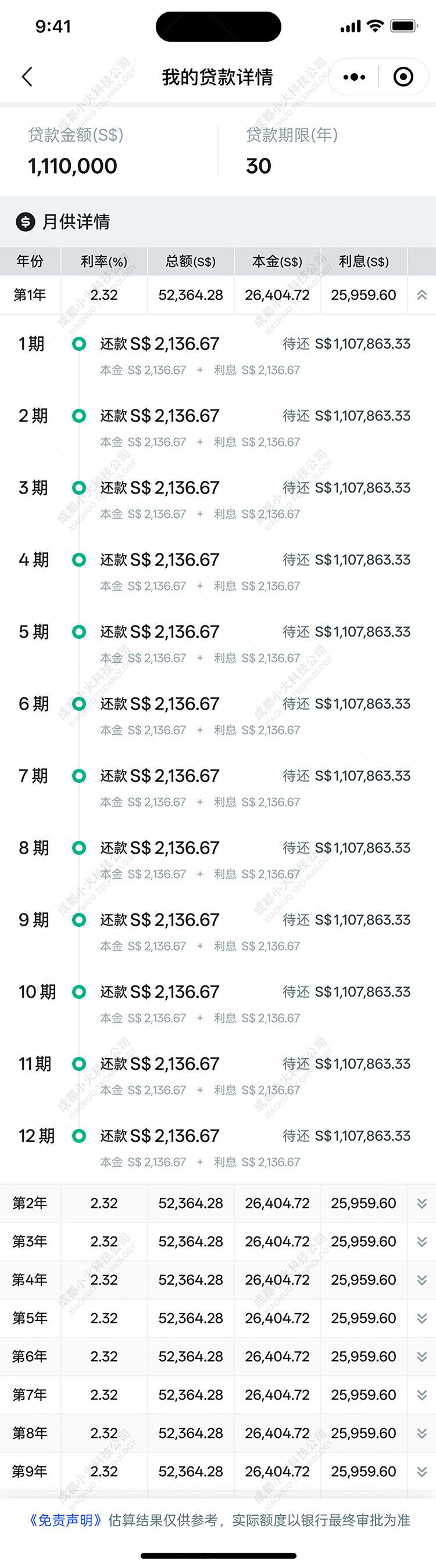Expand the 第4年 repayment details

(421, 1280)
